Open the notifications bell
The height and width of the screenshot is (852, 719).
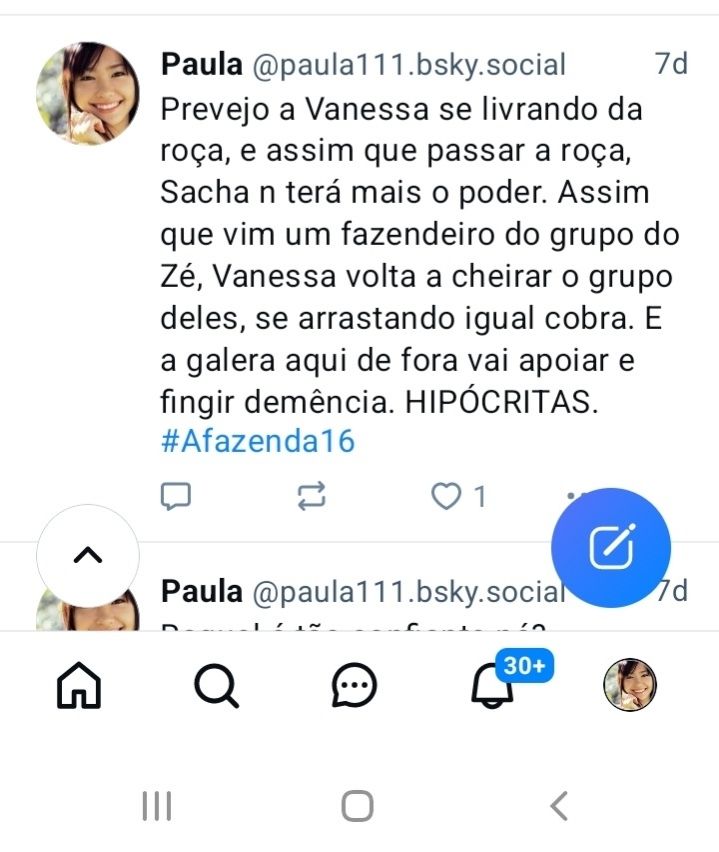[x=492, y=686]
